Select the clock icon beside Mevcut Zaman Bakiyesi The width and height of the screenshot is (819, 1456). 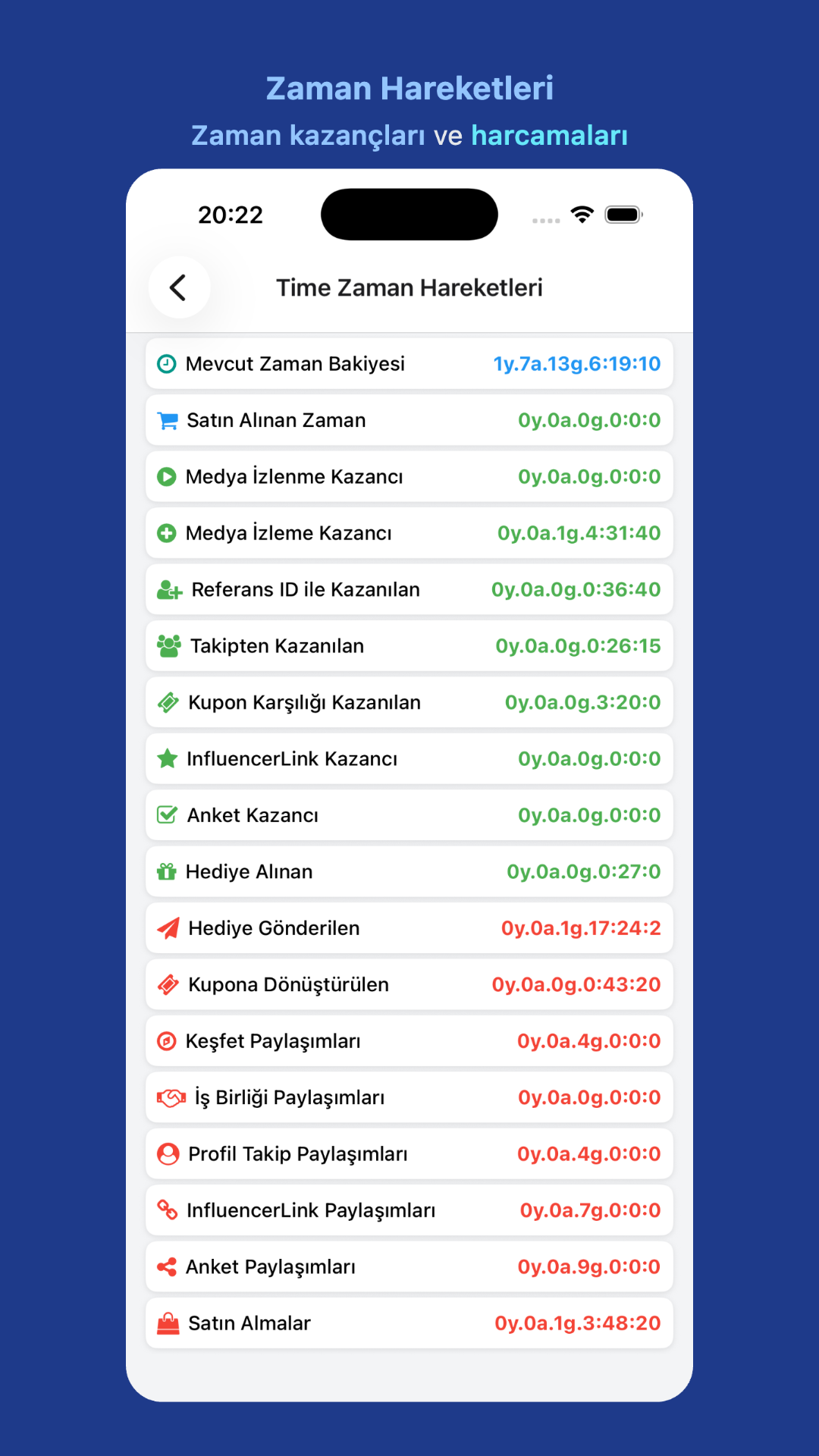tap(167, 363)
